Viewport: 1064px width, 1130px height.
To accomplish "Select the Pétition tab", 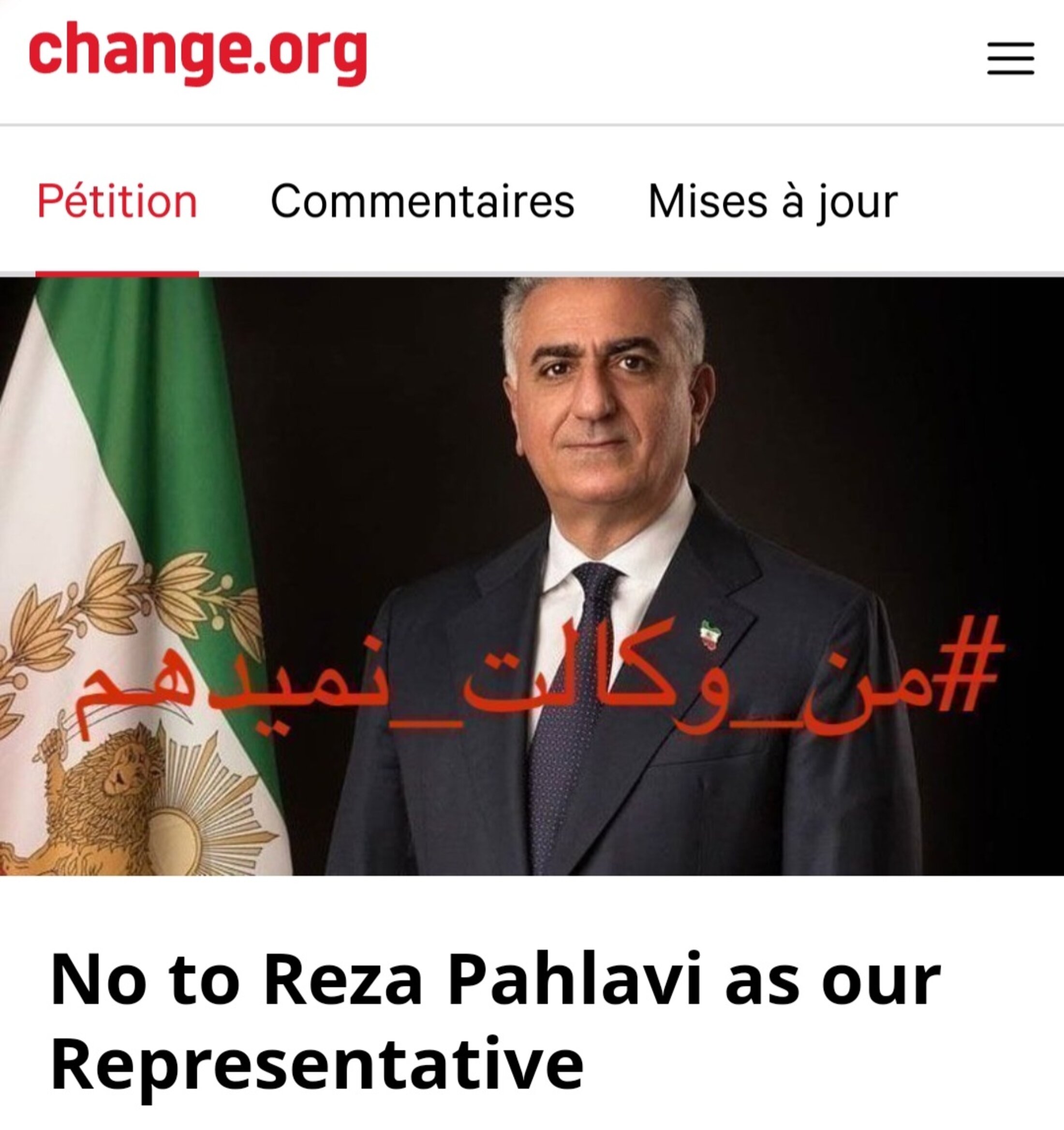I will click(x=117, y=201).
